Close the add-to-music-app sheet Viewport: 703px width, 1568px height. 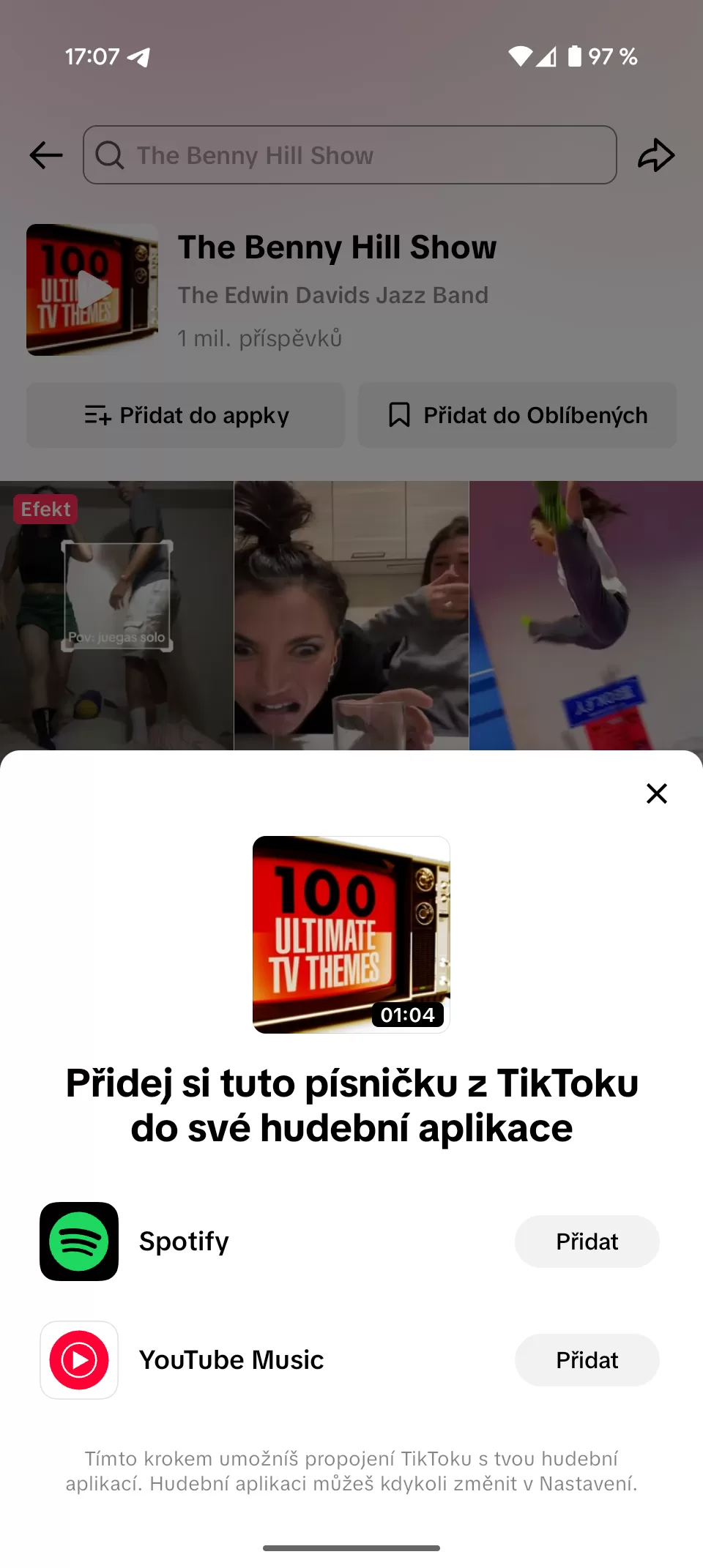point(656,794)
